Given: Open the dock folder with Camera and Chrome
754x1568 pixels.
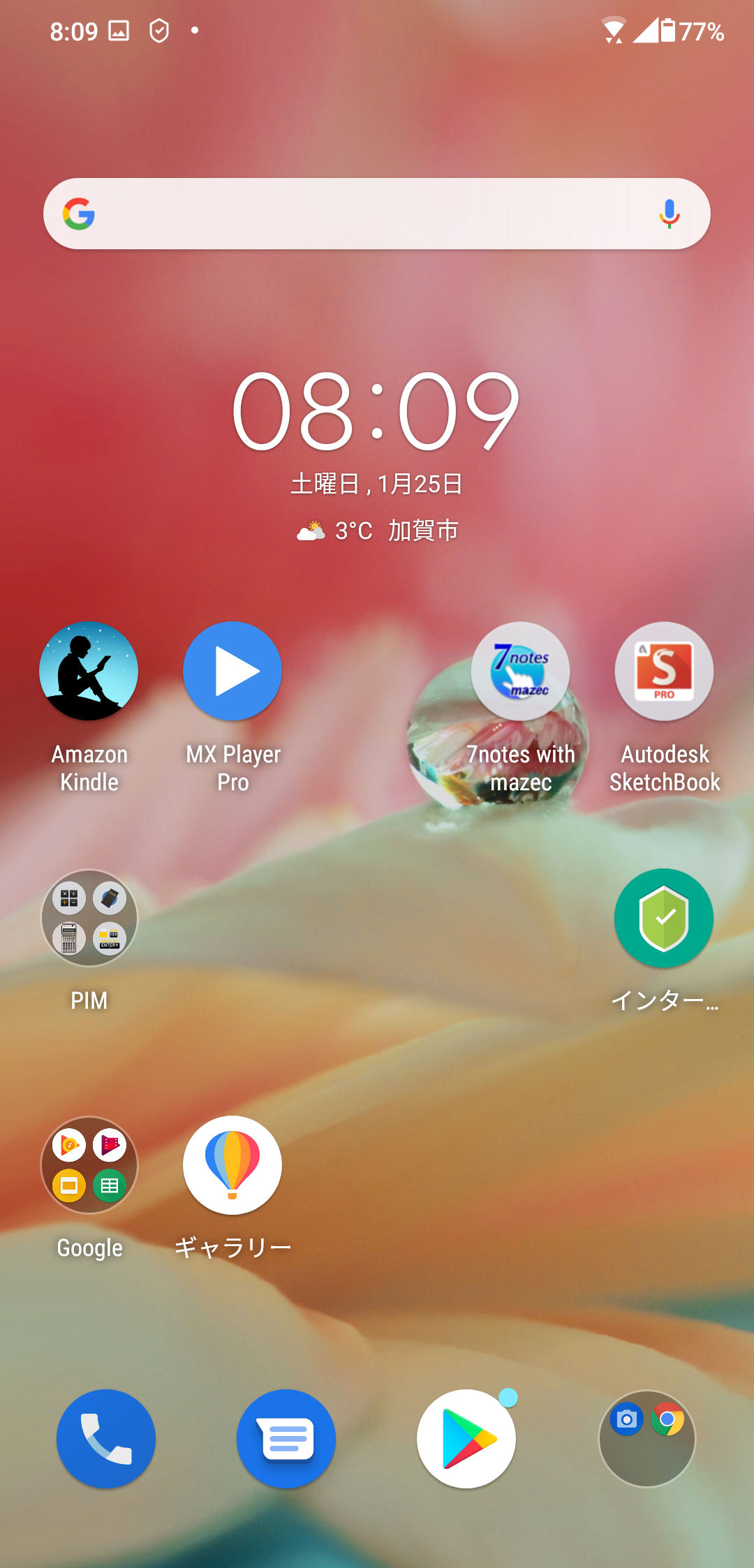Looking at the screenshot, I should point(647,1439).
